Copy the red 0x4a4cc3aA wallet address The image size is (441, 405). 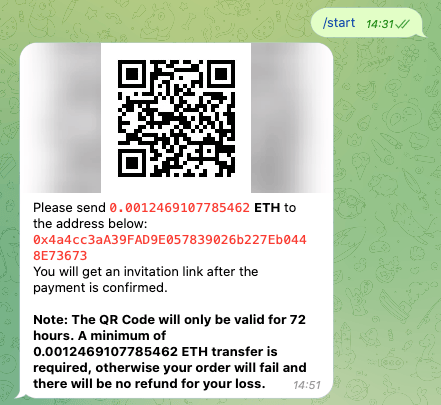coord(170,248)
